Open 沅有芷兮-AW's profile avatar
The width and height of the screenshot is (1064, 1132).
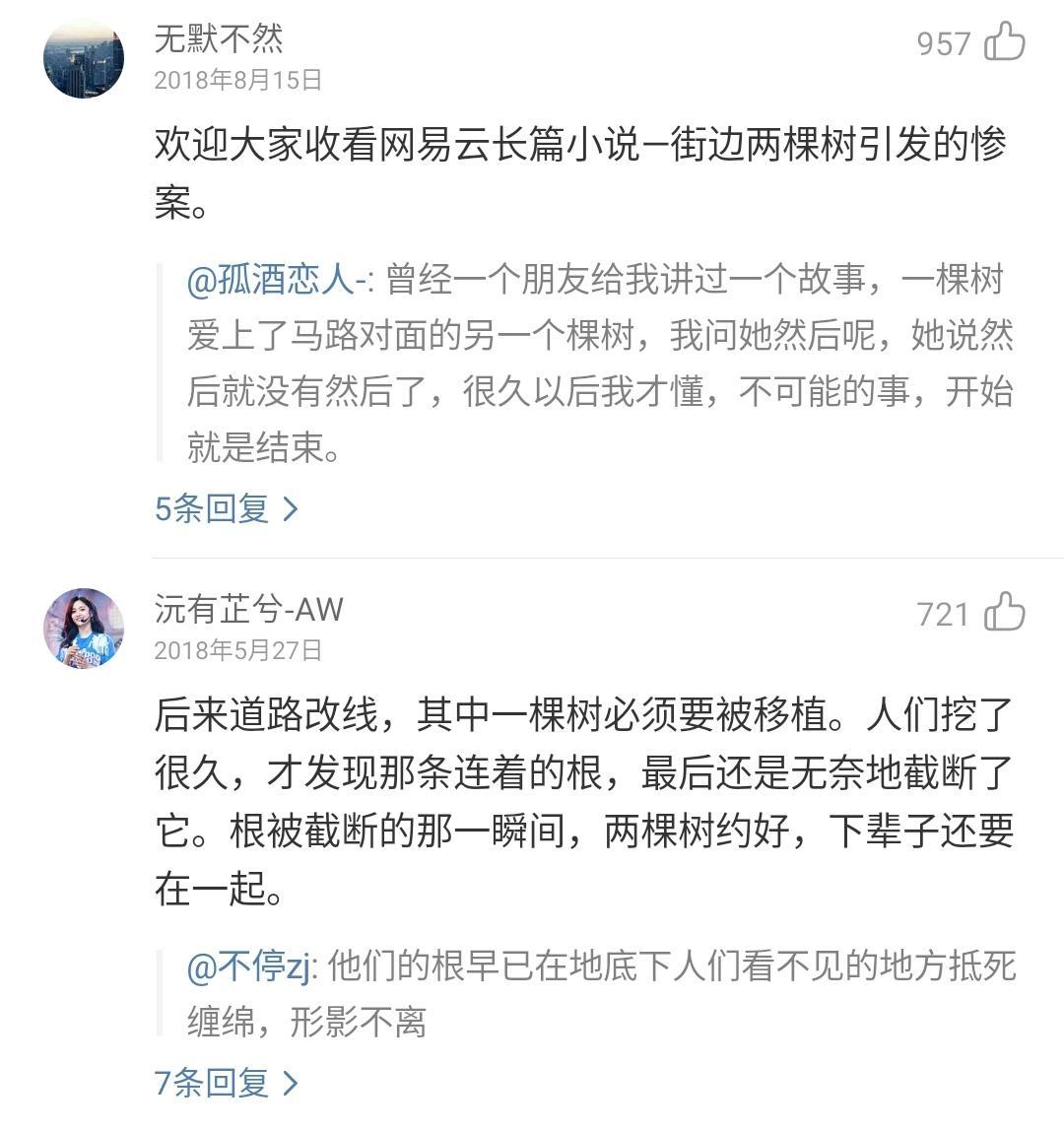point(84,629)
